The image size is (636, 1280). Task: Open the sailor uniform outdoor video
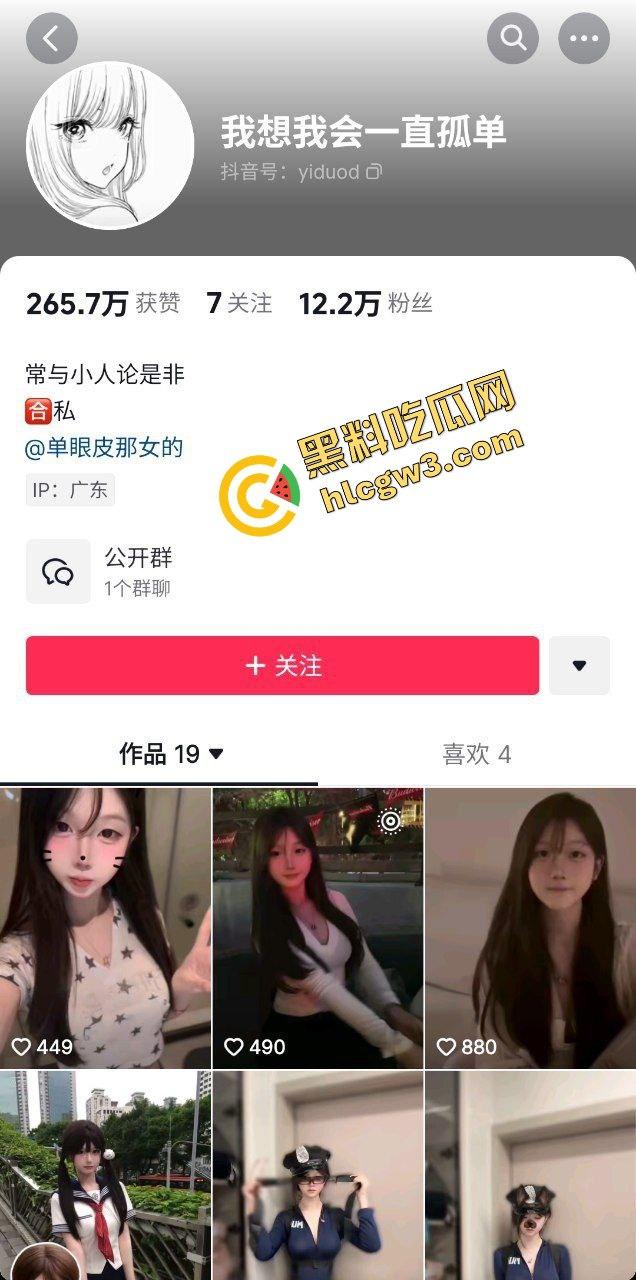point(105,1175)
